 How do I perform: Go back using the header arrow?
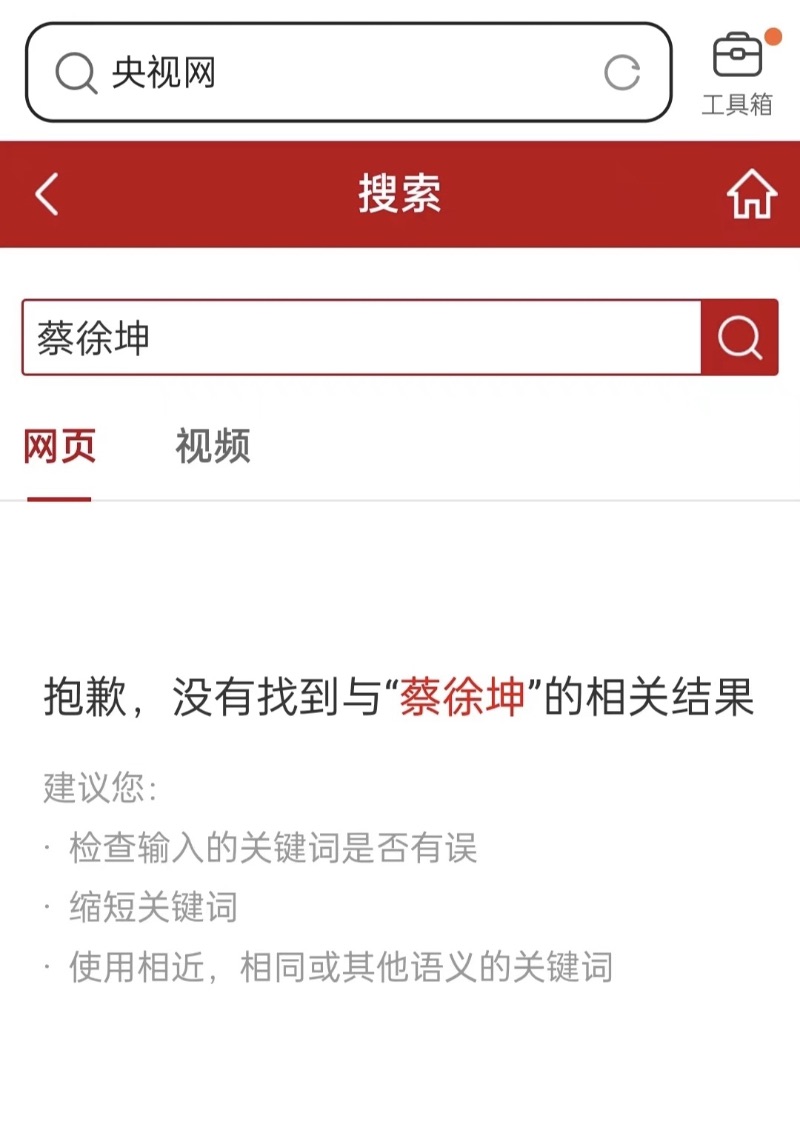(x=47, y=193)
